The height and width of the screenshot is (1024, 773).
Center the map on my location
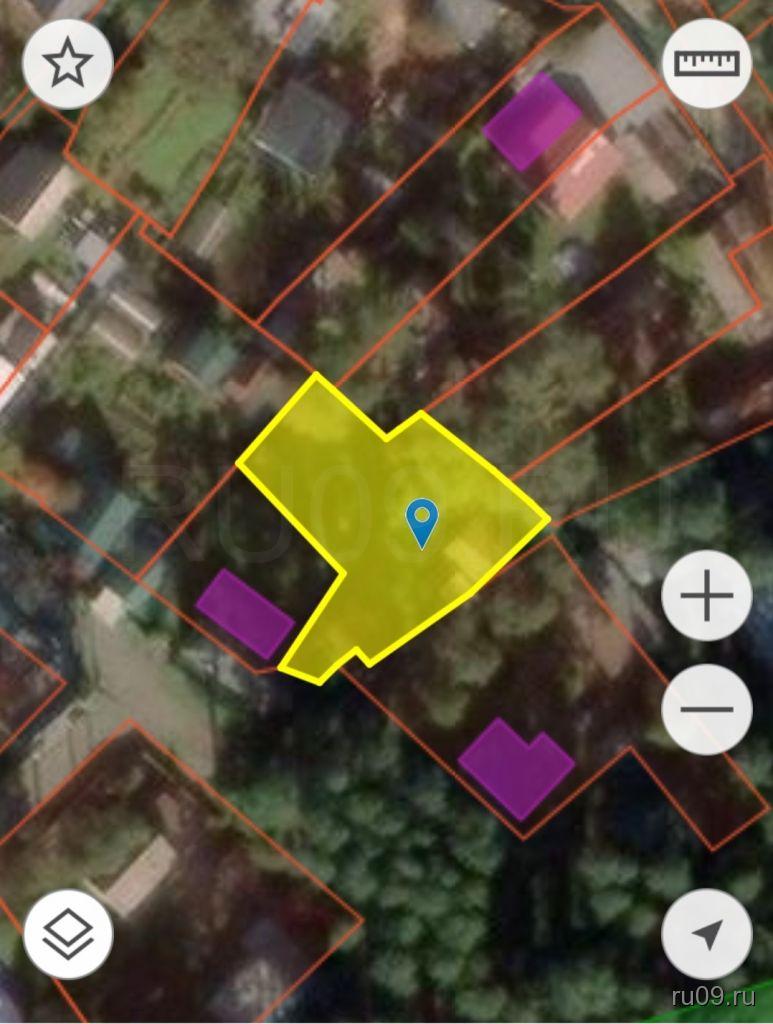[706, 934]
